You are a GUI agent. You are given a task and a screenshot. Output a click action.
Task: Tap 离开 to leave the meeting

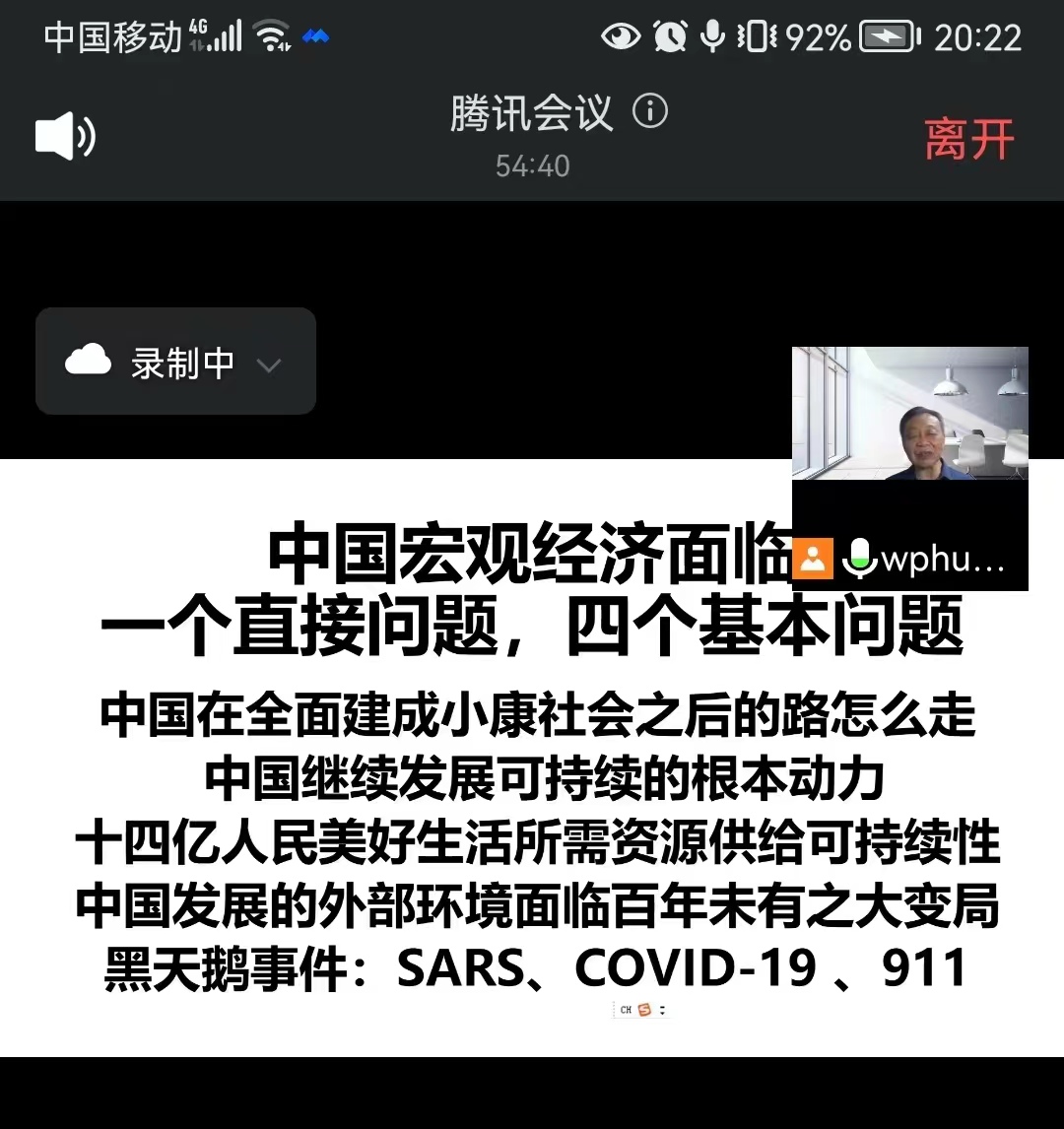[968, 139]
